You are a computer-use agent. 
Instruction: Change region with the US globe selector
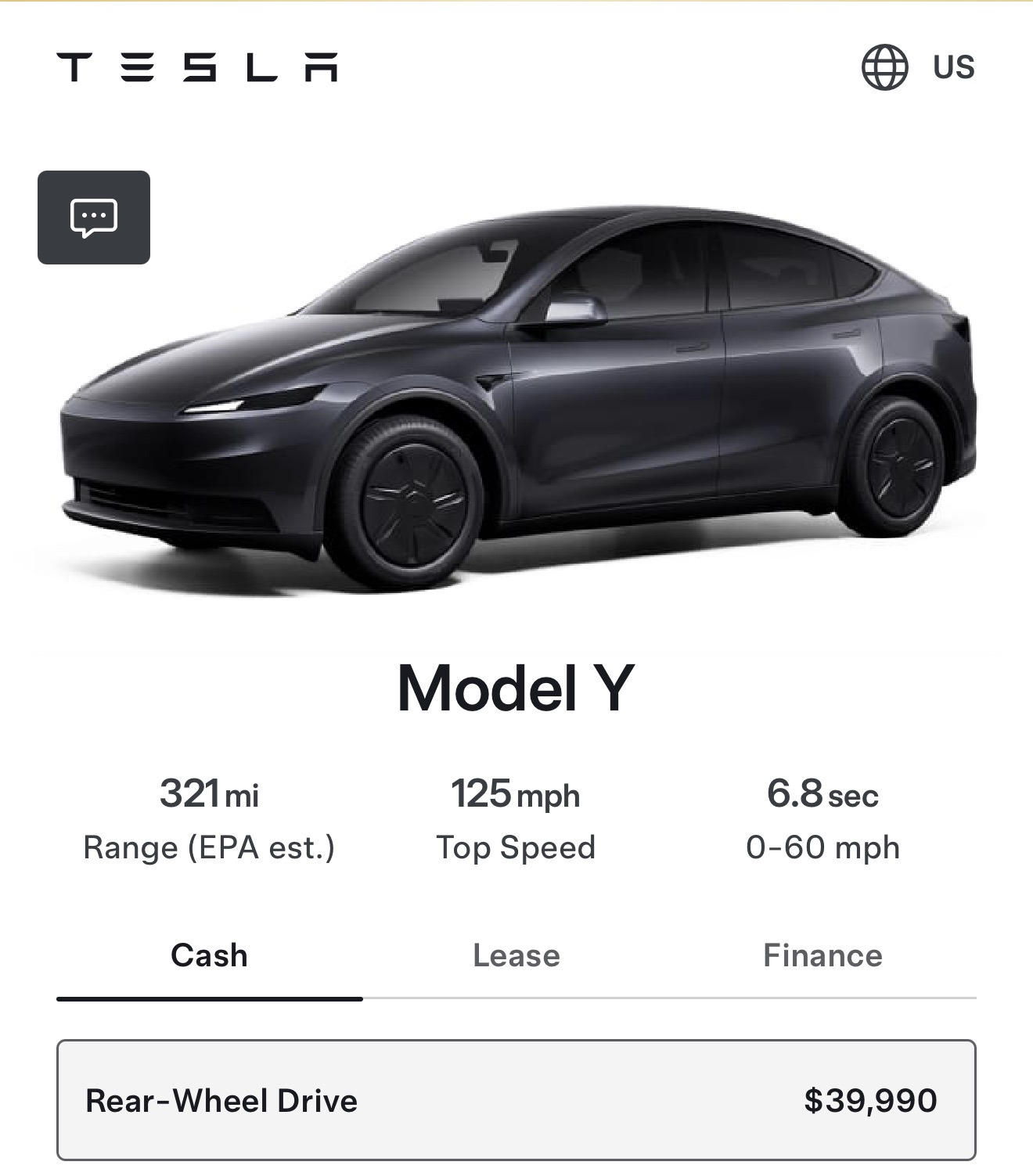918,67
